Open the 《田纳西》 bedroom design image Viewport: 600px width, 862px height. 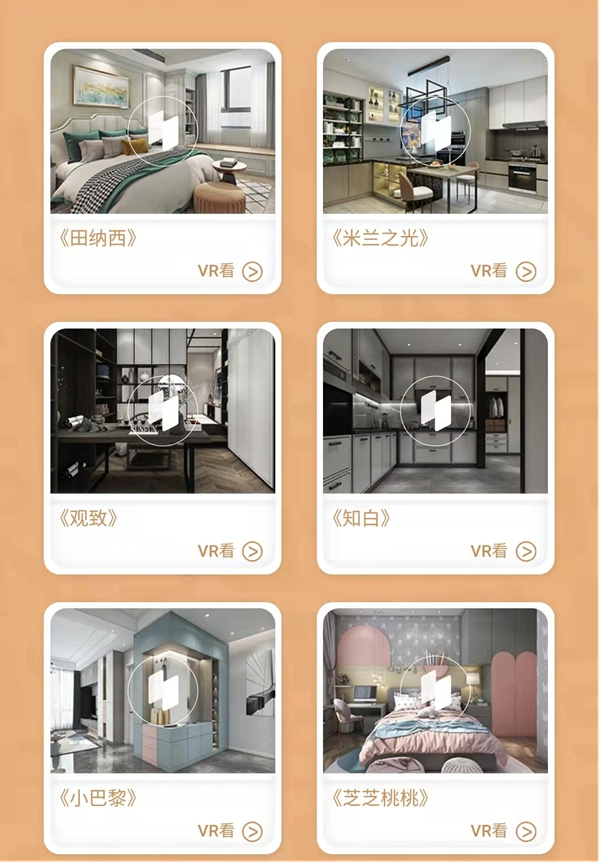click(x=162, y=131)
